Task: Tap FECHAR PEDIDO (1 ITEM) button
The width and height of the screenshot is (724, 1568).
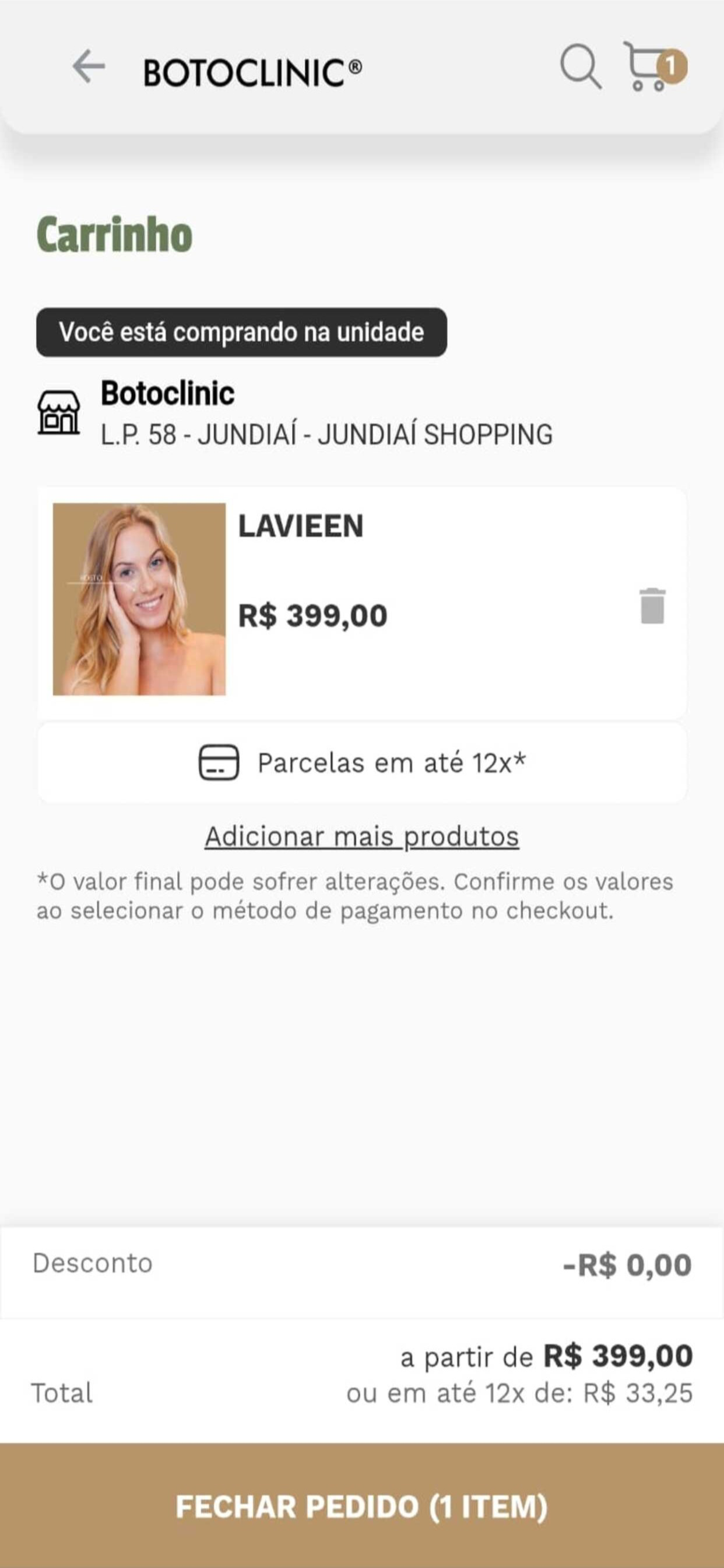Action: click(362, 1507)
